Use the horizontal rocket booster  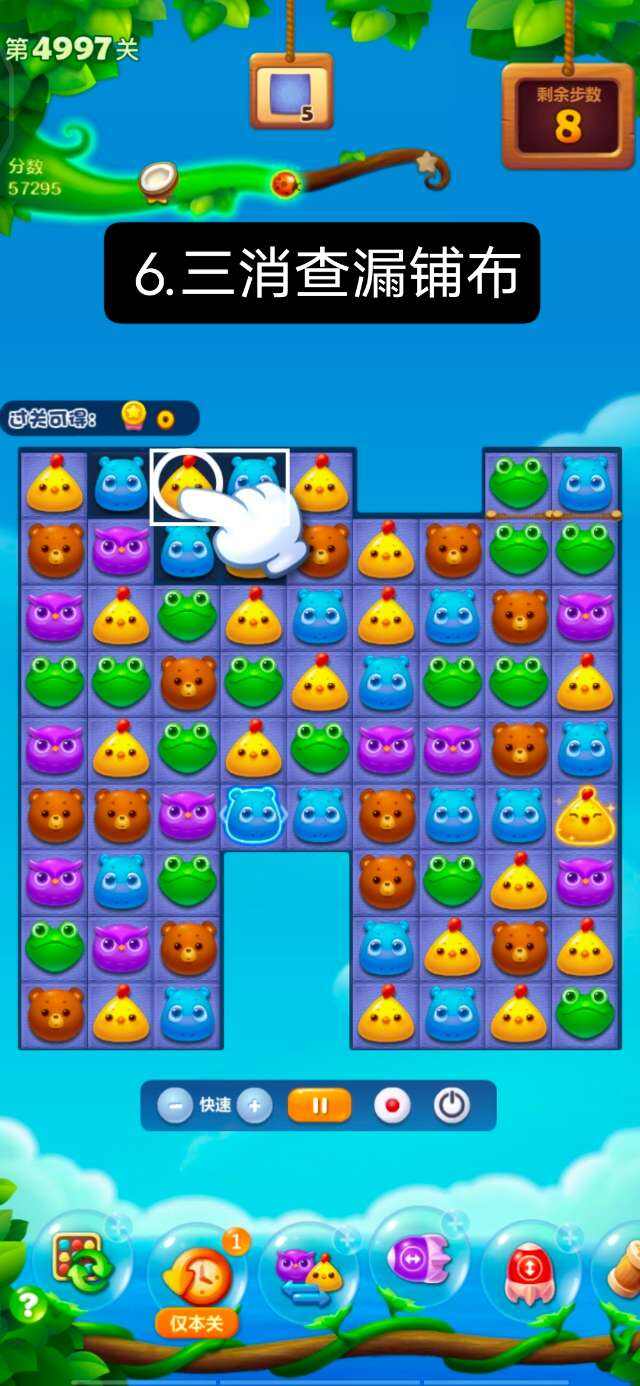[419, 1260]
